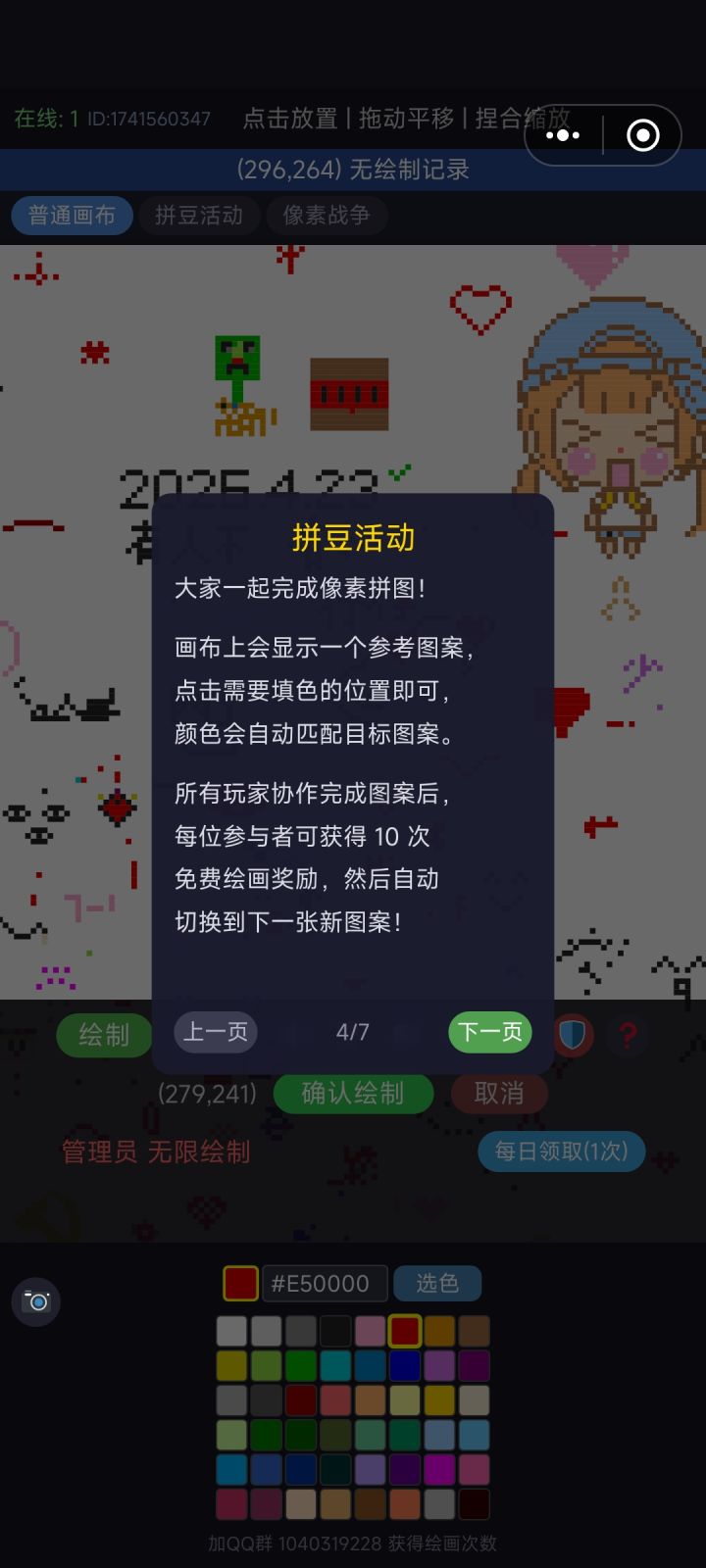Tap the camera capture icon

coord(36,1302)
